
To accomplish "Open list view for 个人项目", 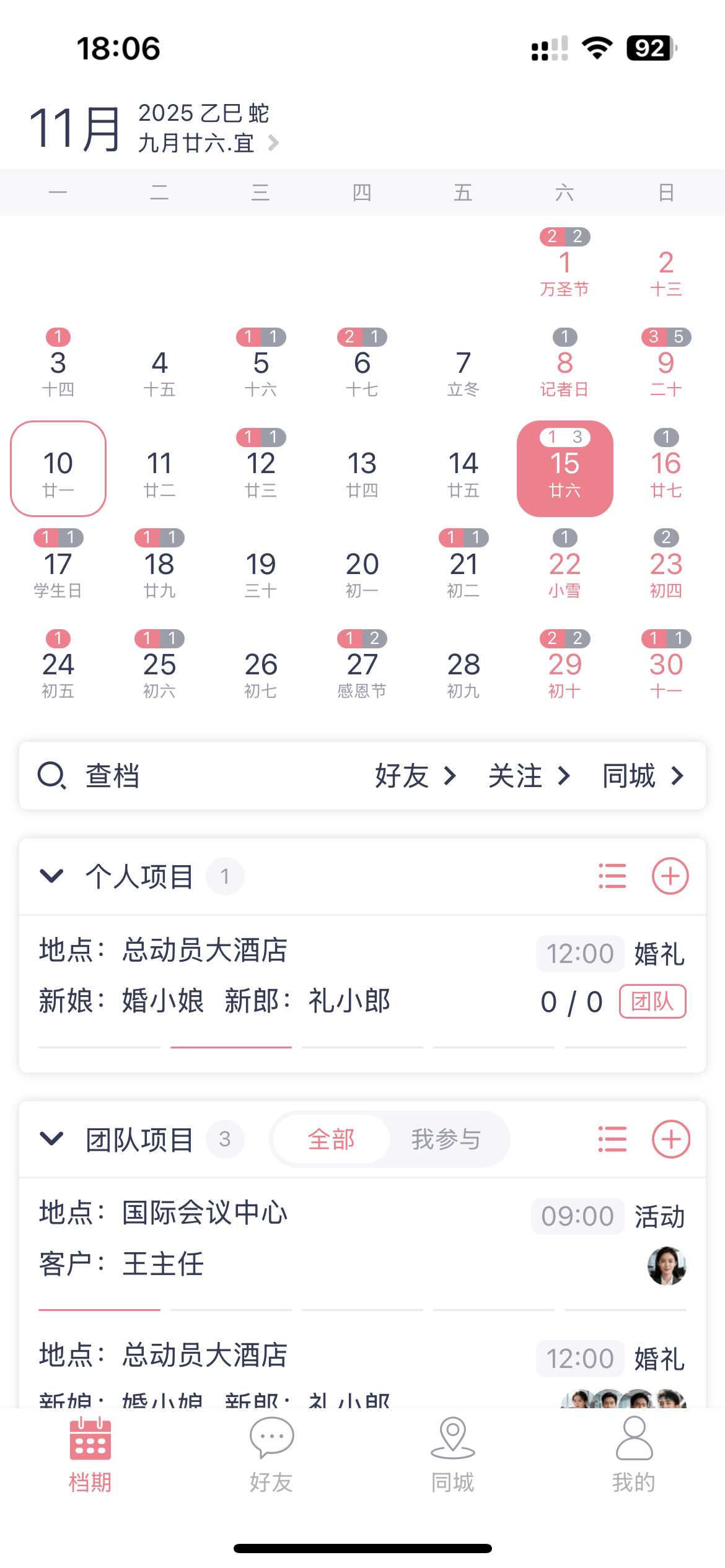I will pos(612,876).
